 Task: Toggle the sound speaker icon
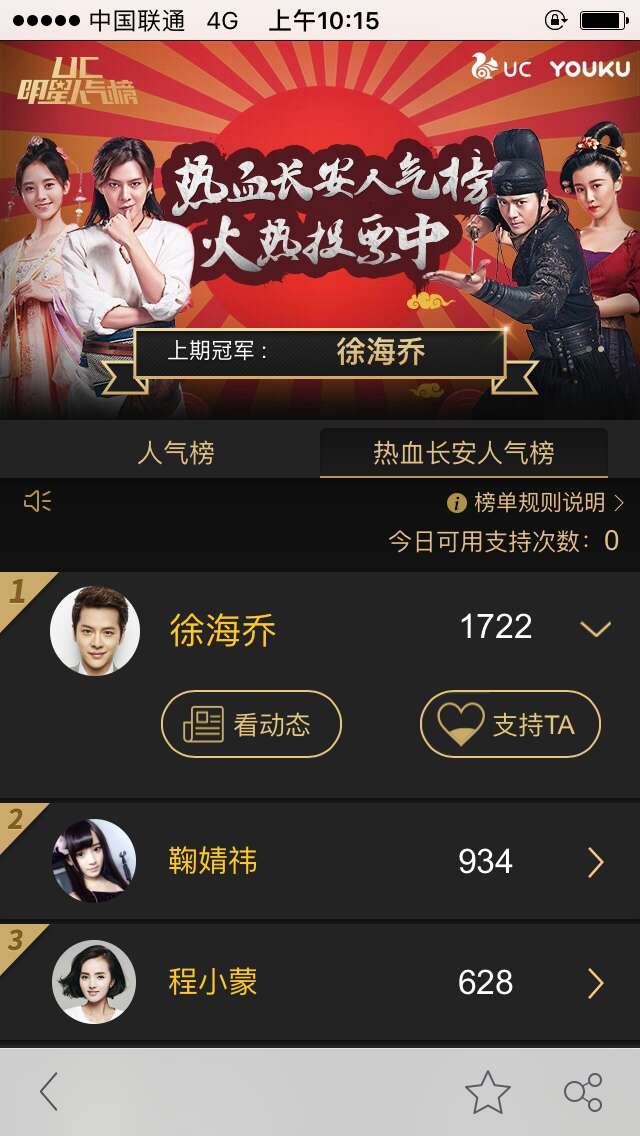point(38,502)
